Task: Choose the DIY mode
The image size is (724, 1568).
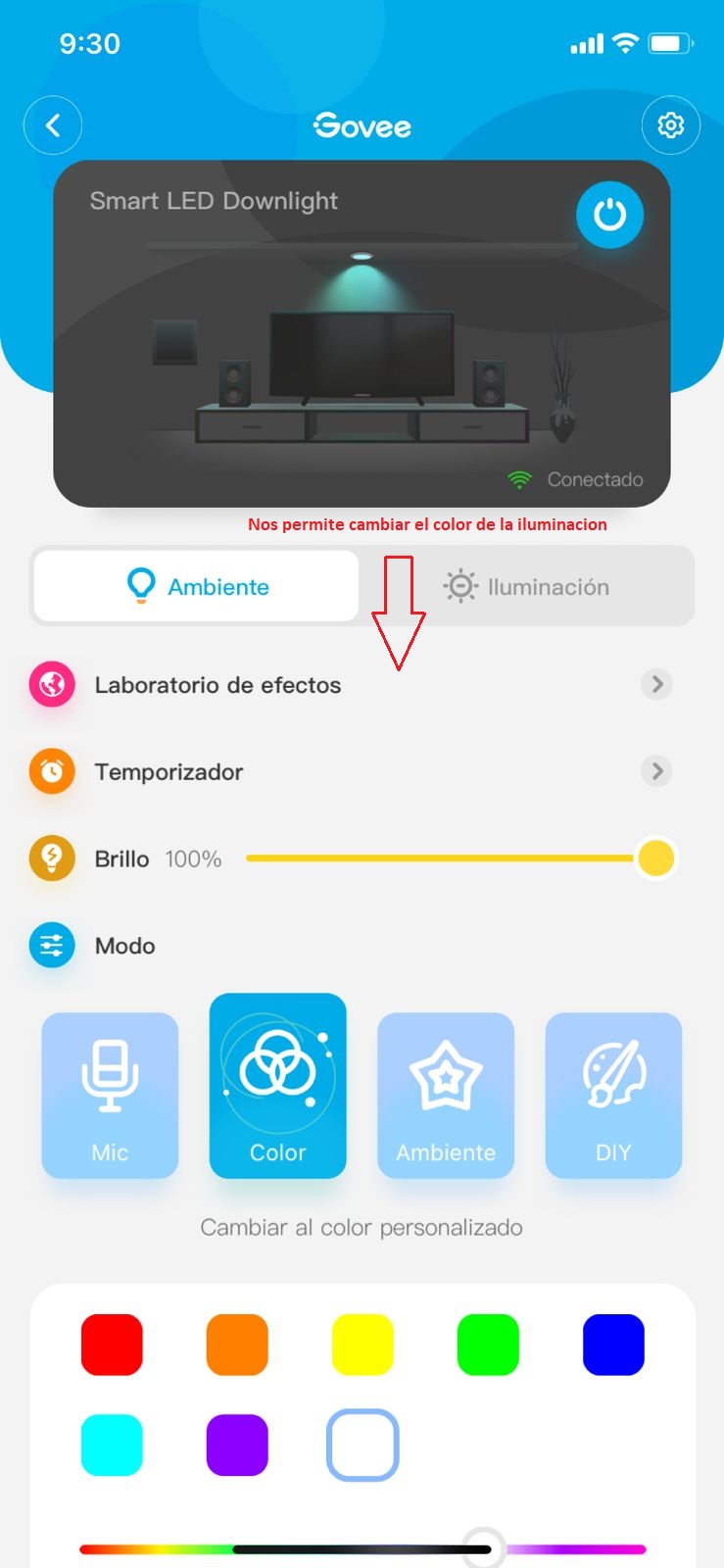Action: [613, 1095]
